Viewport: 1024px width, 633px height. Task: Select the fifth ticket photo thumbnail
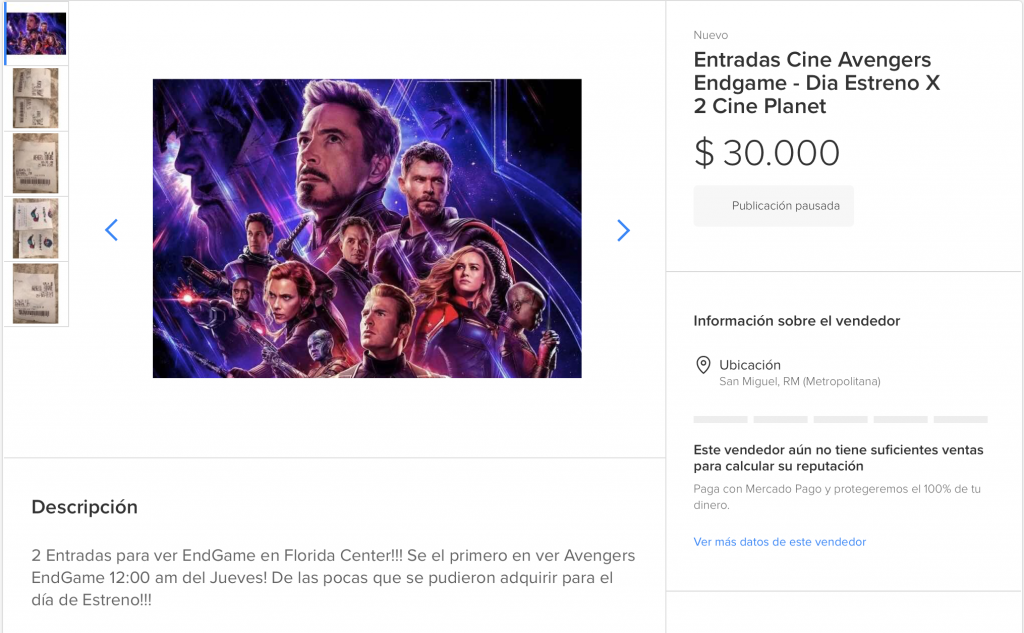(36, 293)
